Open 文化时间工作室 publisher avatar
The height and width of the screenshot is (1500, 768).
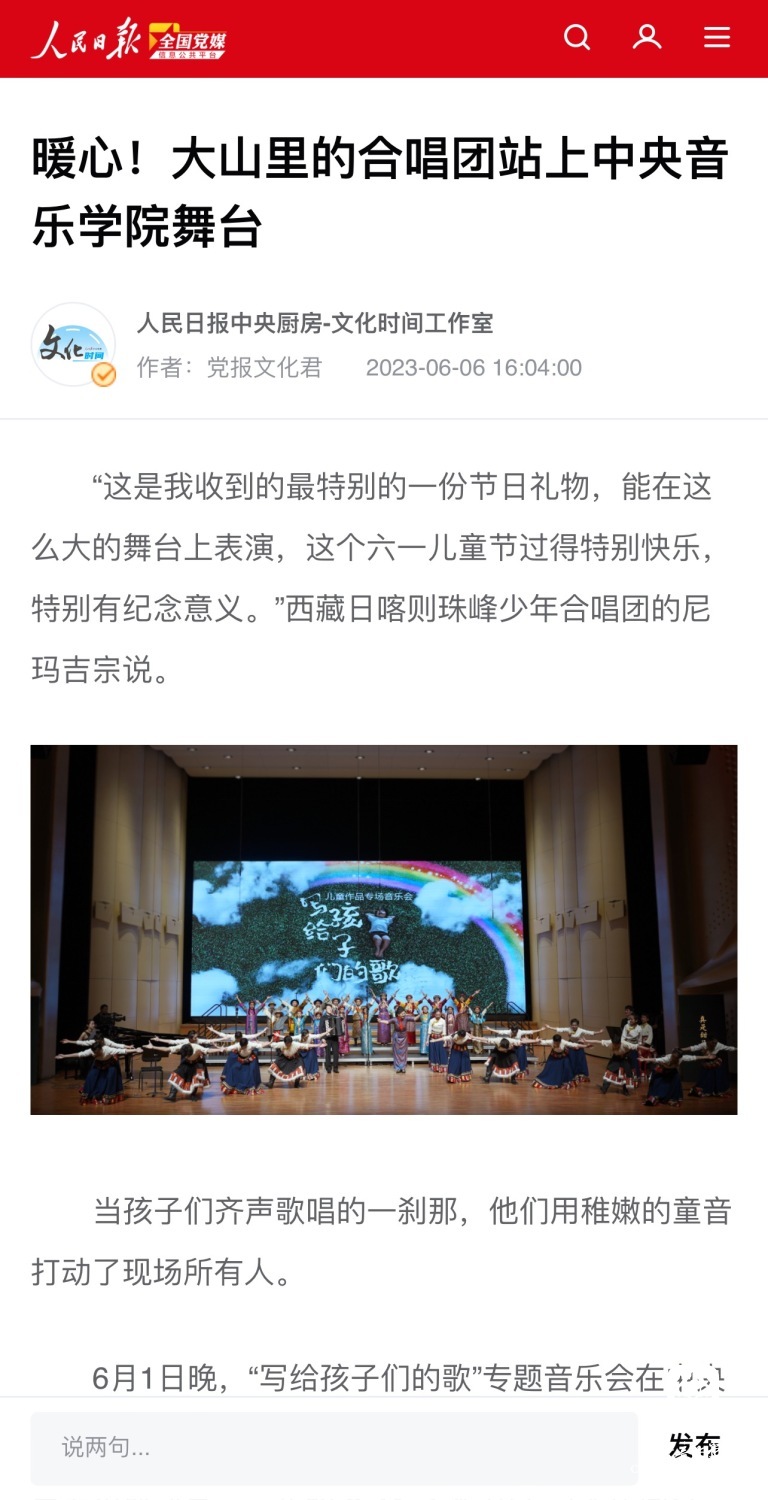coord(73,344)
